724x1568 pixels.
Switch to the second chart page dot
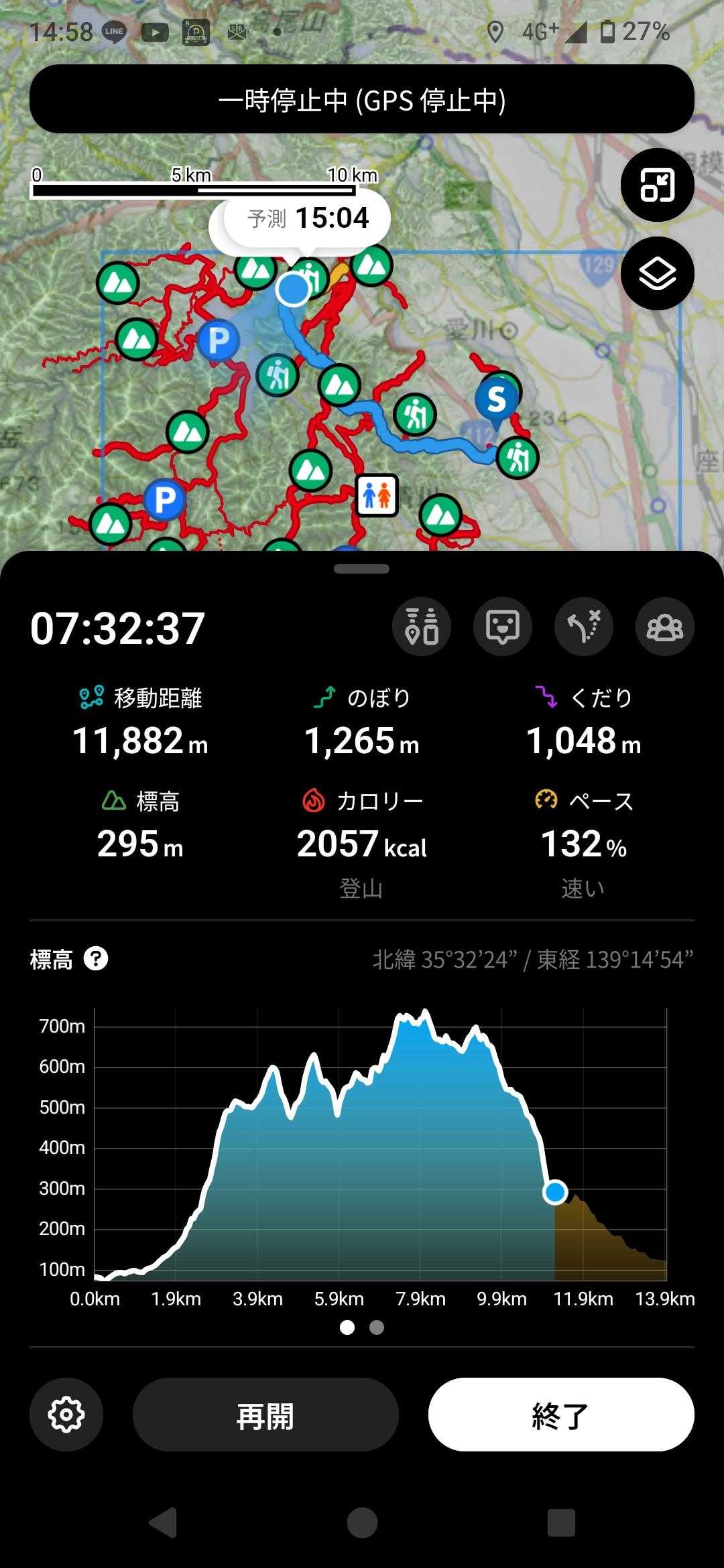(x=377, y=1327)
